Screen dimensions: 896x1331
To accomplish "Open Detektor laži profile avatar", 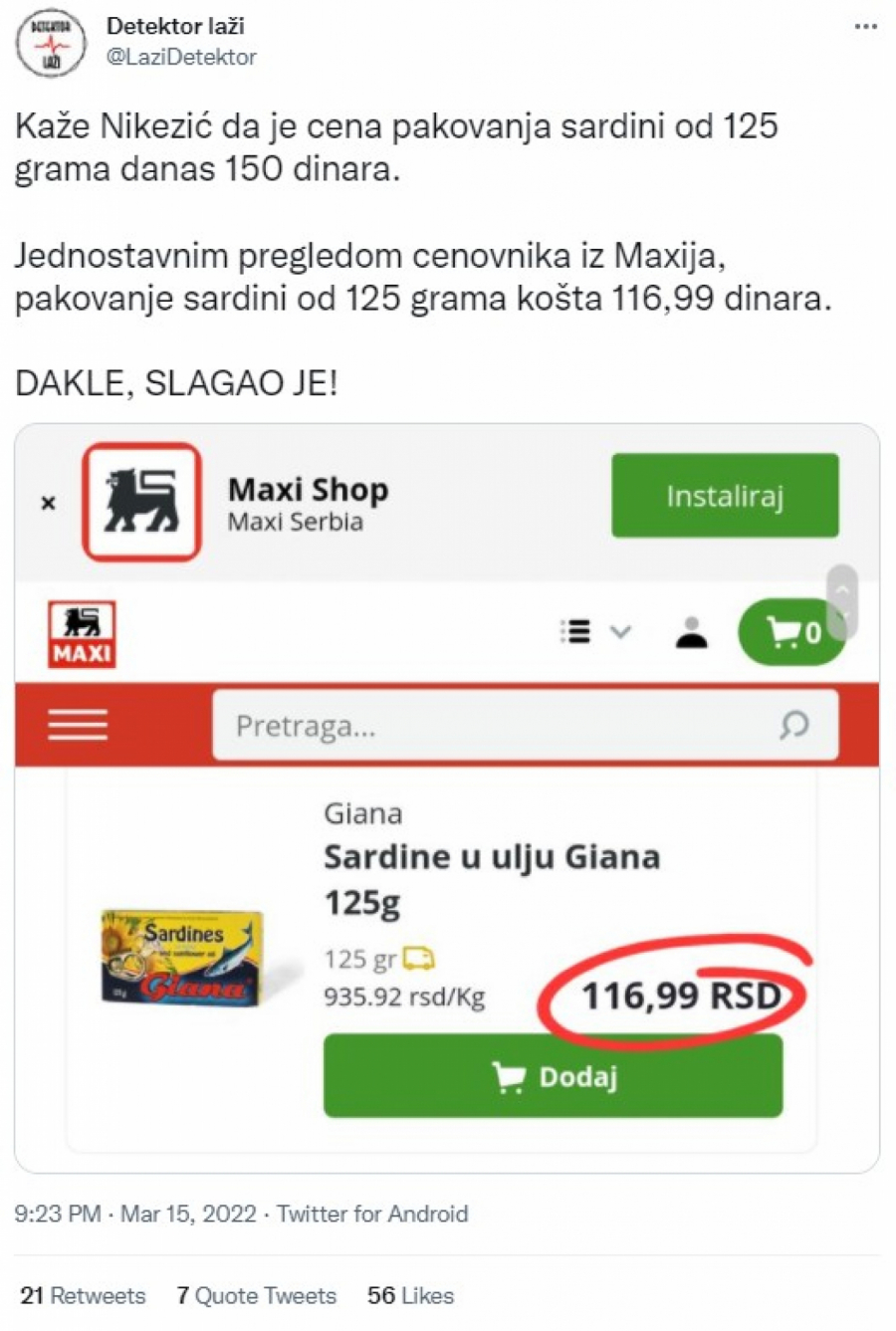I will pos(51,43).
